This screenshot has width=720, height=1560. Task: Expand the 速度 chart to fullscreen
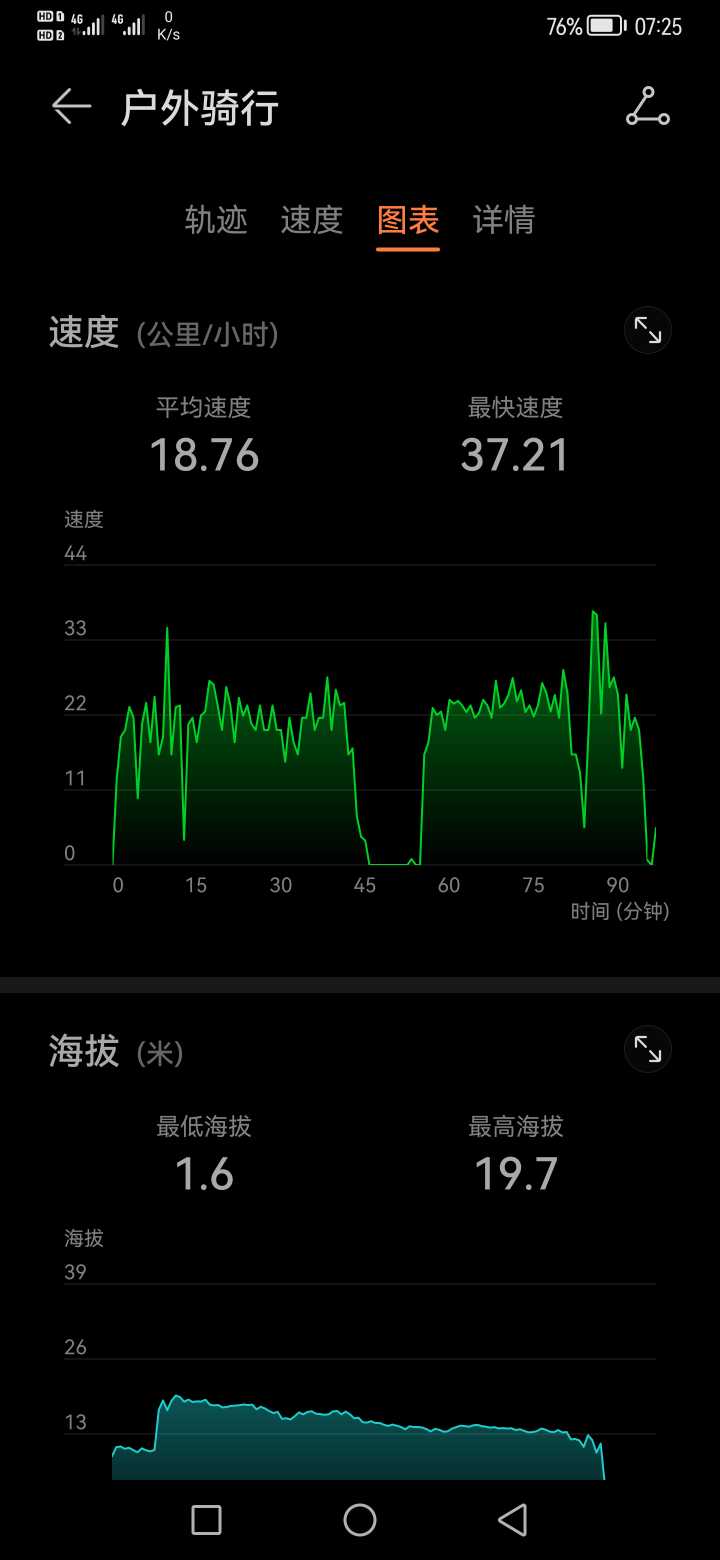click(648, 331)
